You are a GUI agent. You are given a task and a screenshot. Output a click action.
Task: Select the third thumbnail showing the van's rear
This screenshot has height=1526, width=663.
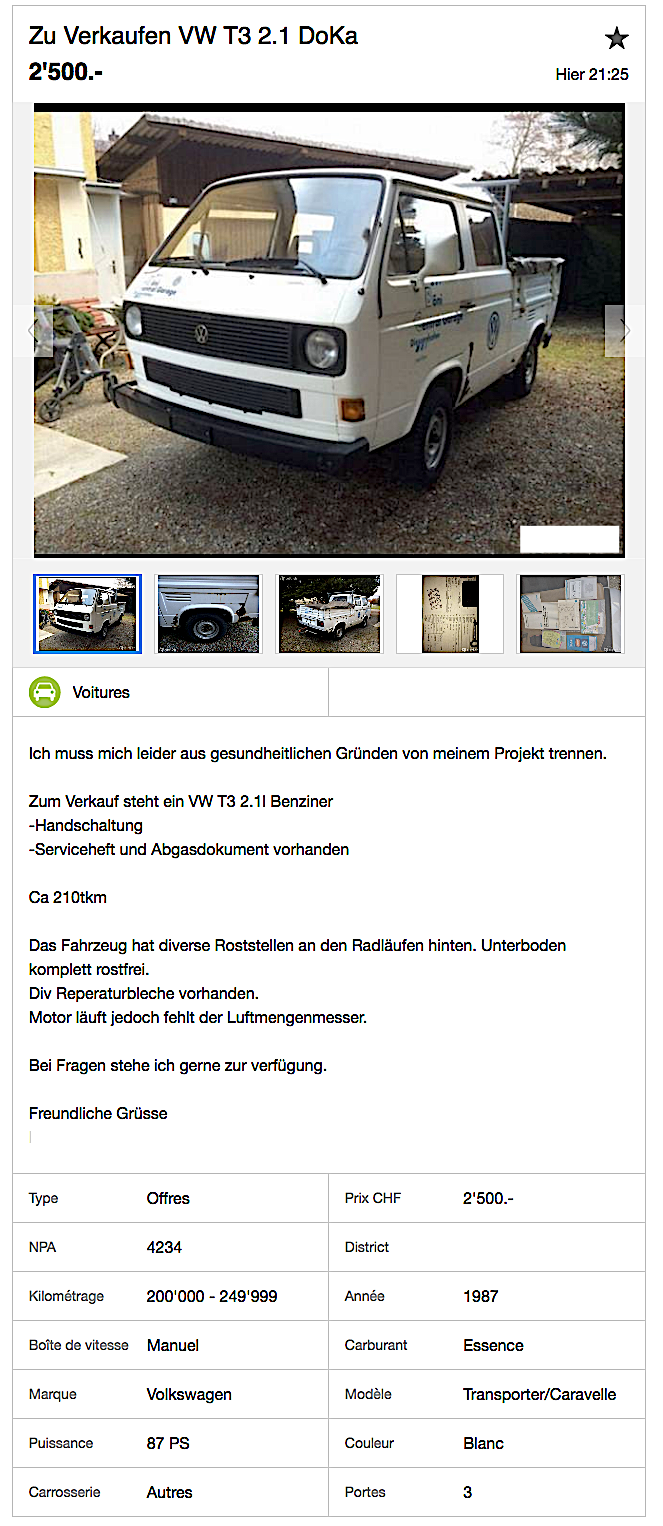pyautogui.click(x=329, y=613)
